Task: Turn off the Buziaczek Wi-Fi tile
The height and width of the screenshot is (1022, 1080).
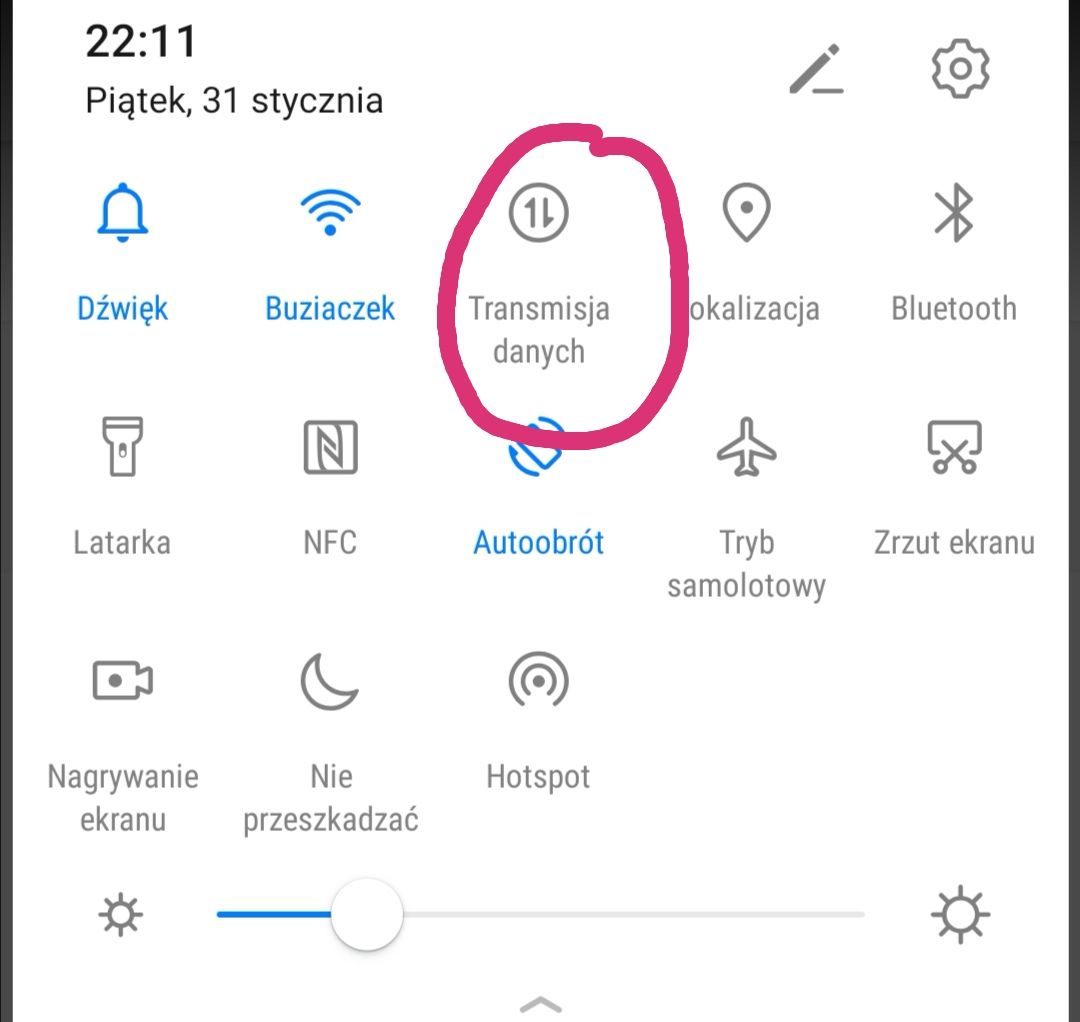Action: [x=330, y=213]
